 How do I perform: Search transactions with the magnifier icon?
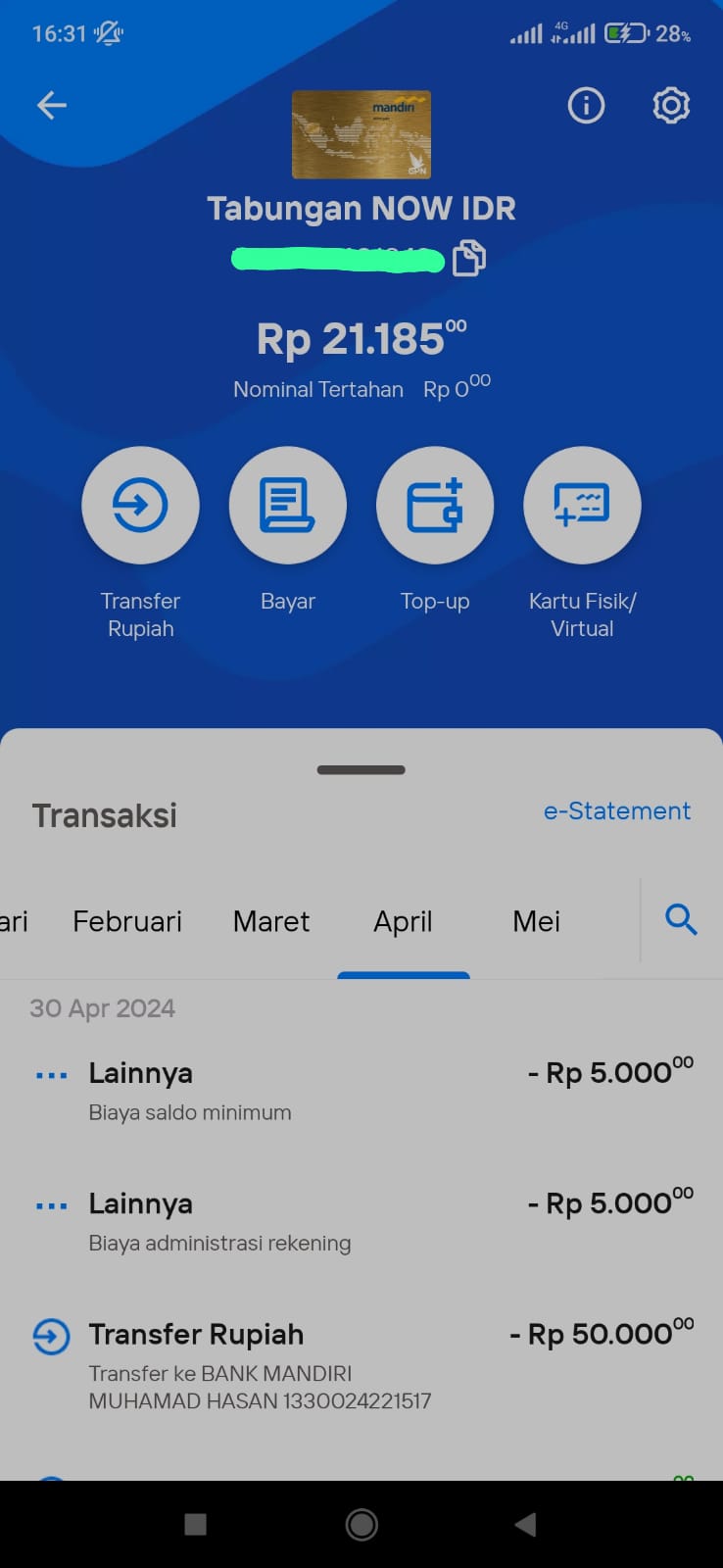(681, 919)
